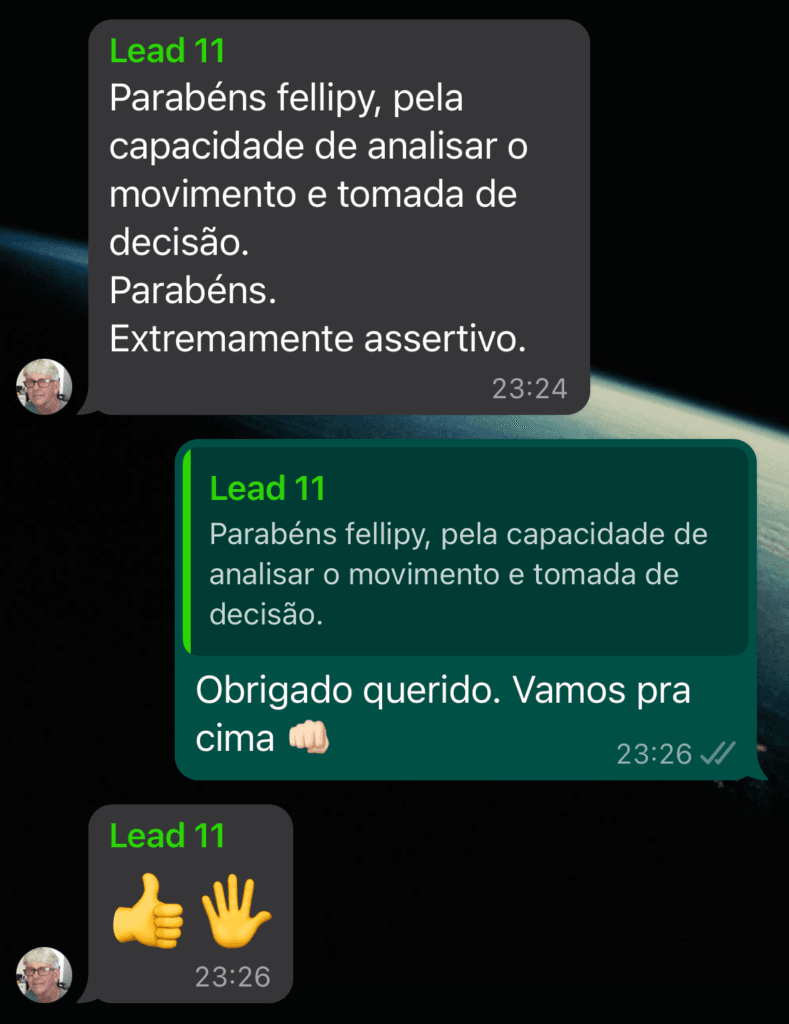
Task: Open Lead 11's avatar beside the emoji message
Action: (x=44, y=975)
